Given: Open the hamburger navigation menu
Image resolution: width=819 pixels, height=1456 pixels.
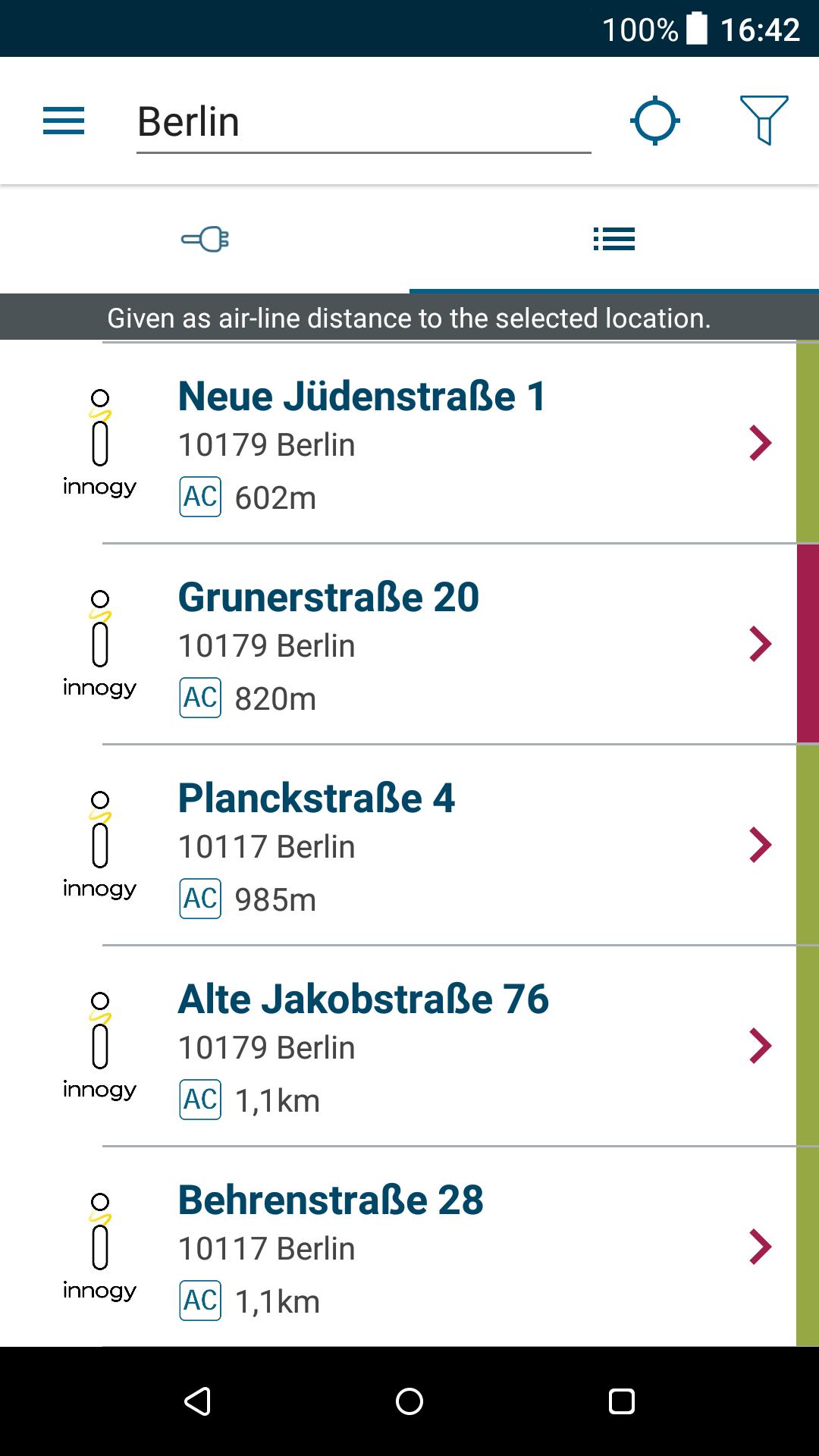Looking at the screenshot, I should click(64, 121).
